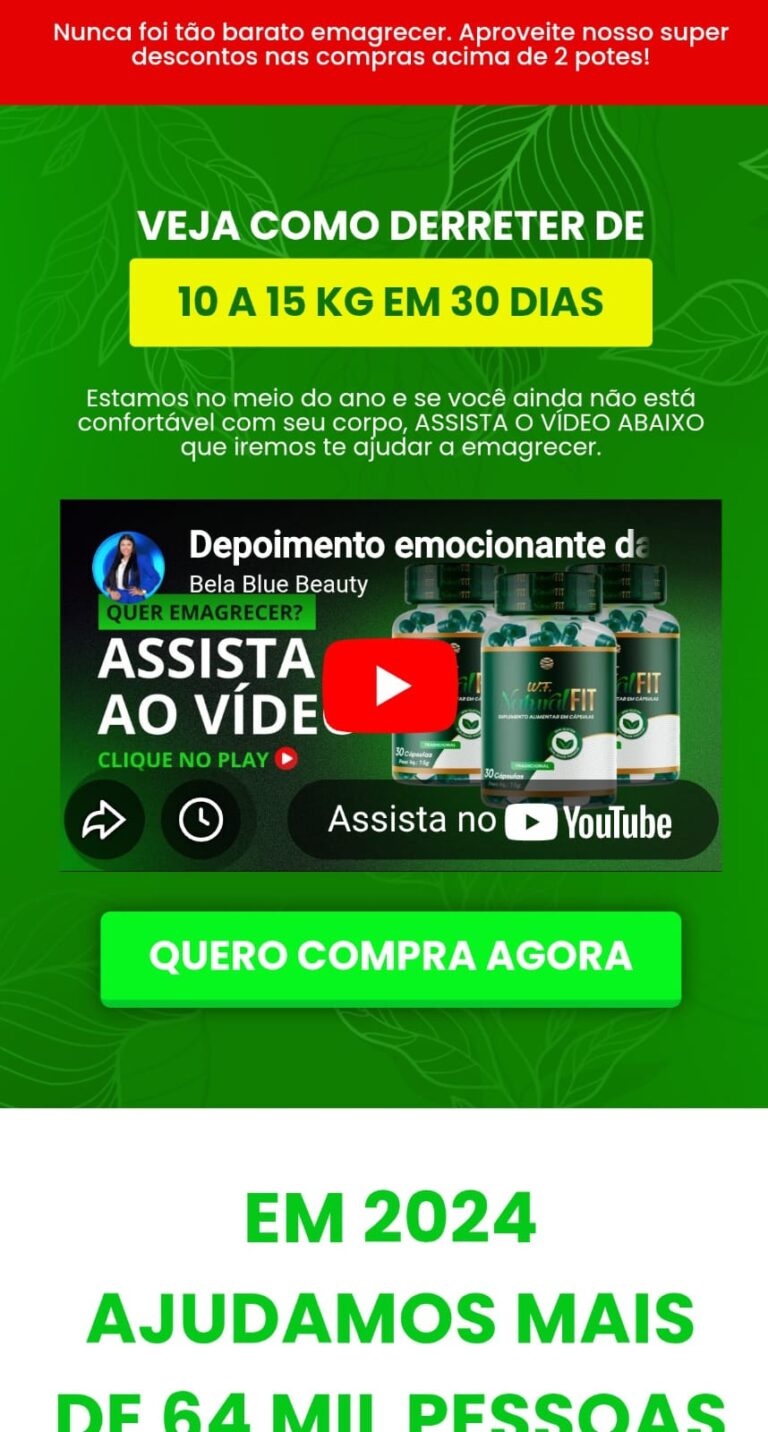Open the Bela Blue Beauty channel avatar

(x=128, y=567)
